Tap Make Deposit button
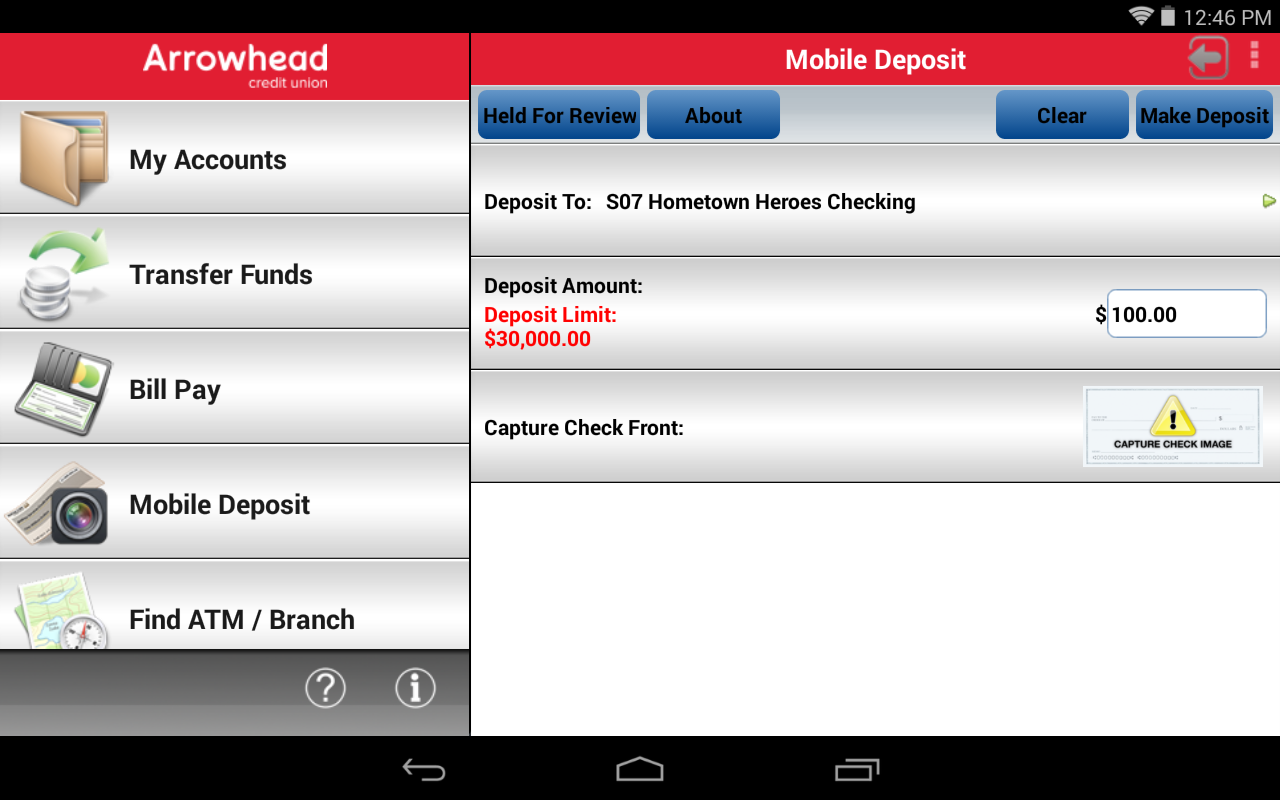Viewport: 1280px width, 800px height. 1204,116
